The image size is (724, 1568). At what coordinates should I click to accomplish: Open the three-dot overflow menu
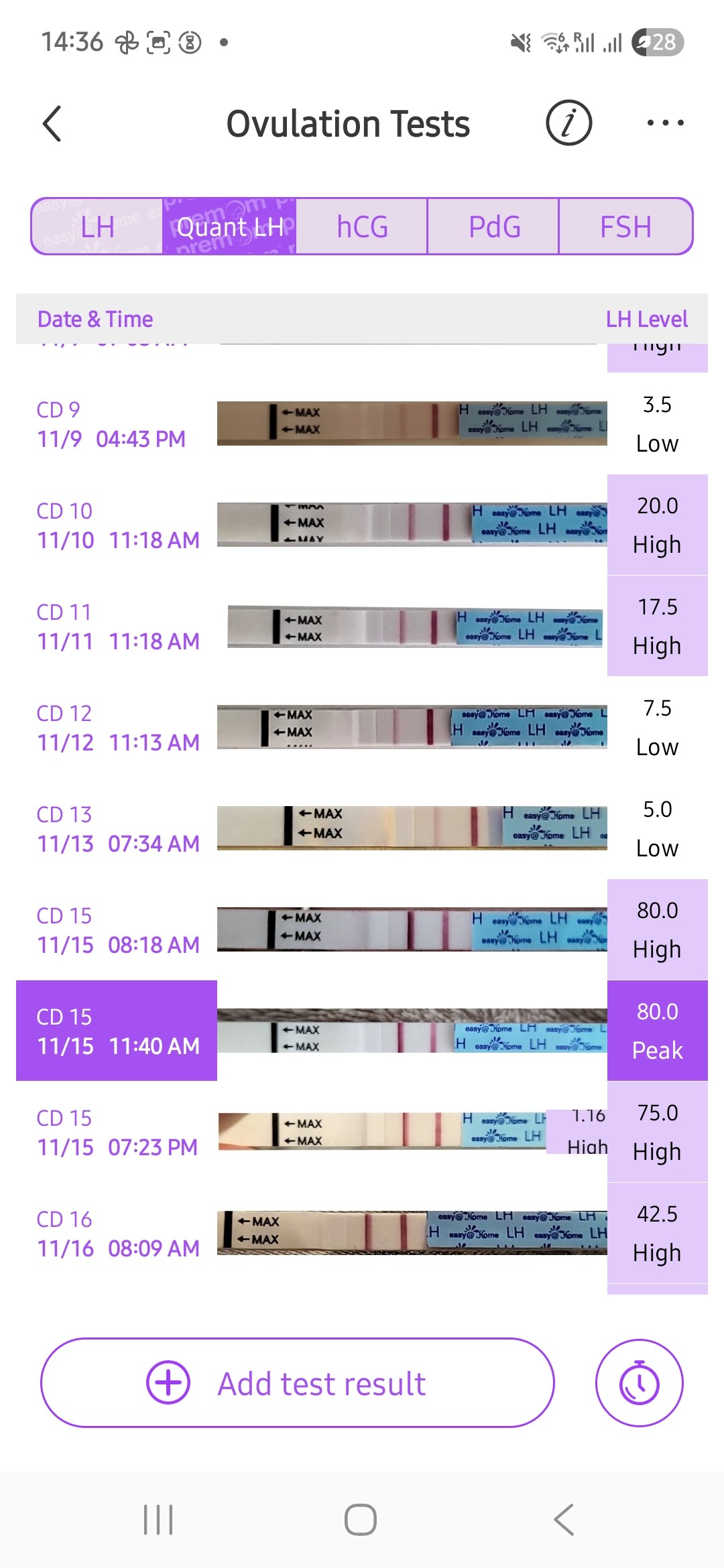point(664,123)
